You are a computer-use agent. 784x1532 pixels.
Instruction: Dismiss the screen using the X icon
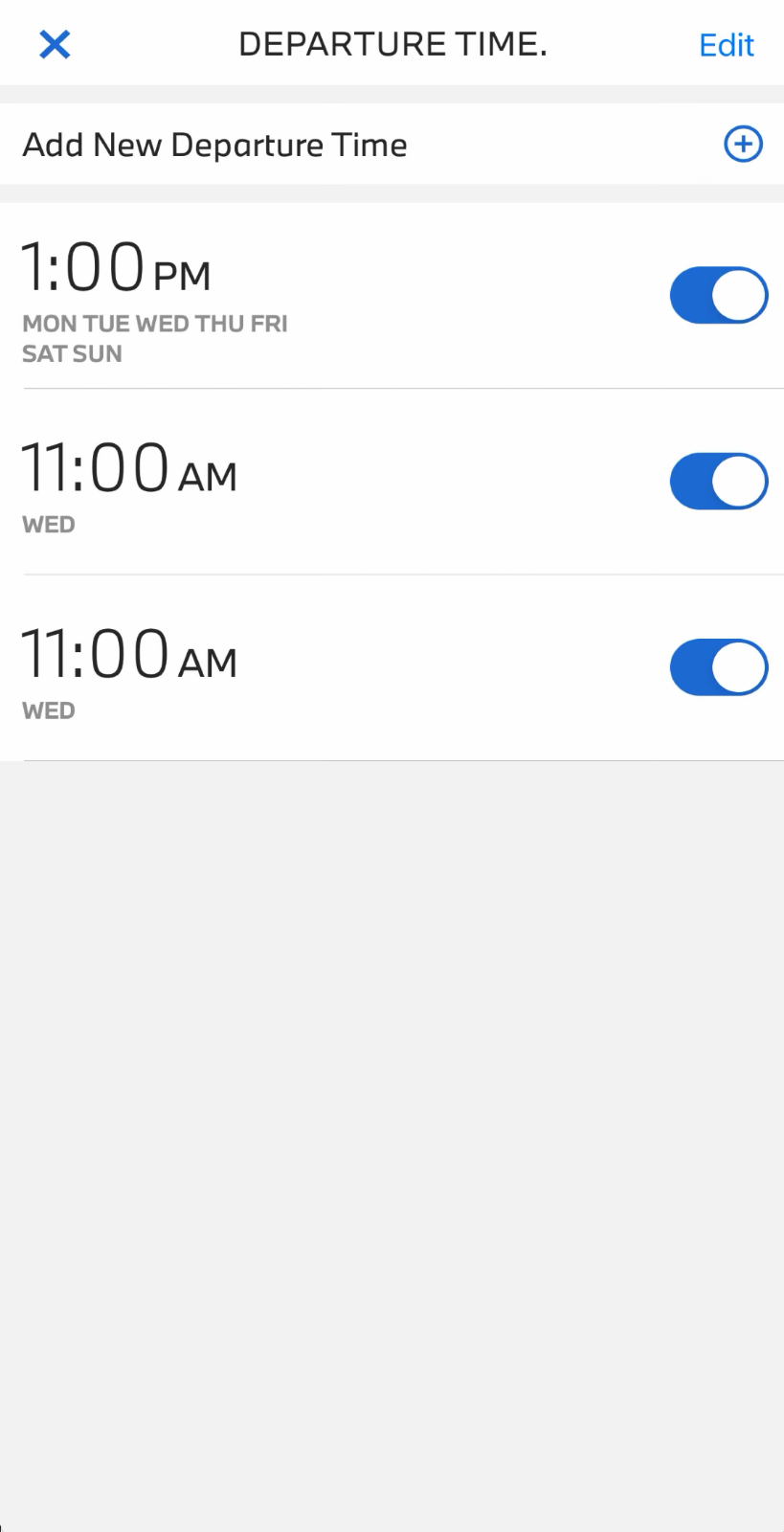pyautogui.click(x=55, y=44)
